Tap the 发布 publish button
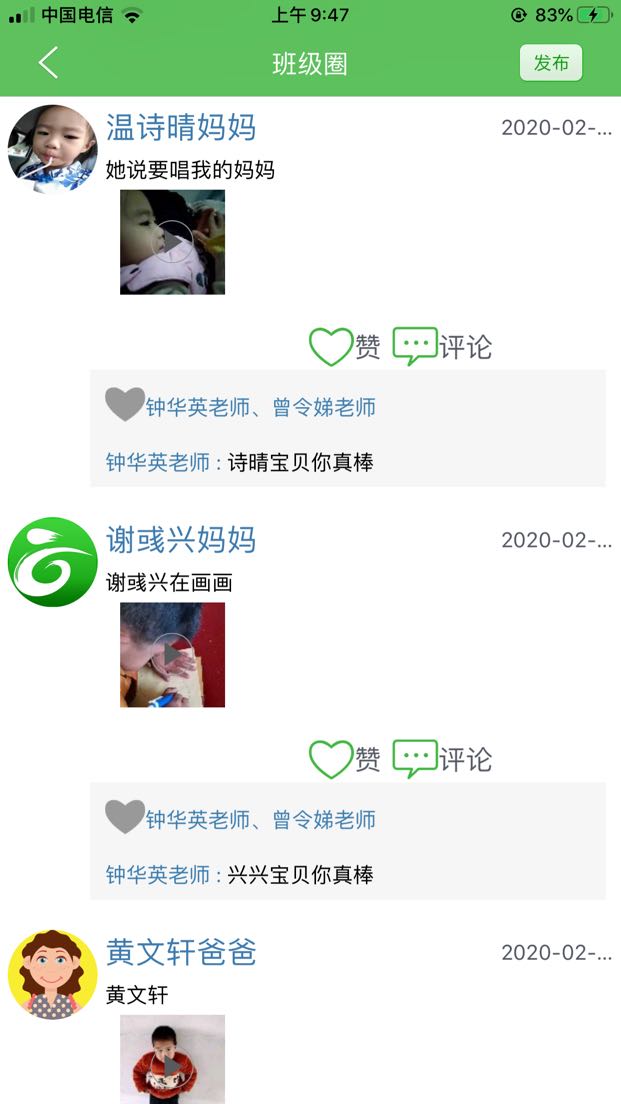Image resolution: width=621 pixels, height=1104 pixels. [x=551, y=63]
